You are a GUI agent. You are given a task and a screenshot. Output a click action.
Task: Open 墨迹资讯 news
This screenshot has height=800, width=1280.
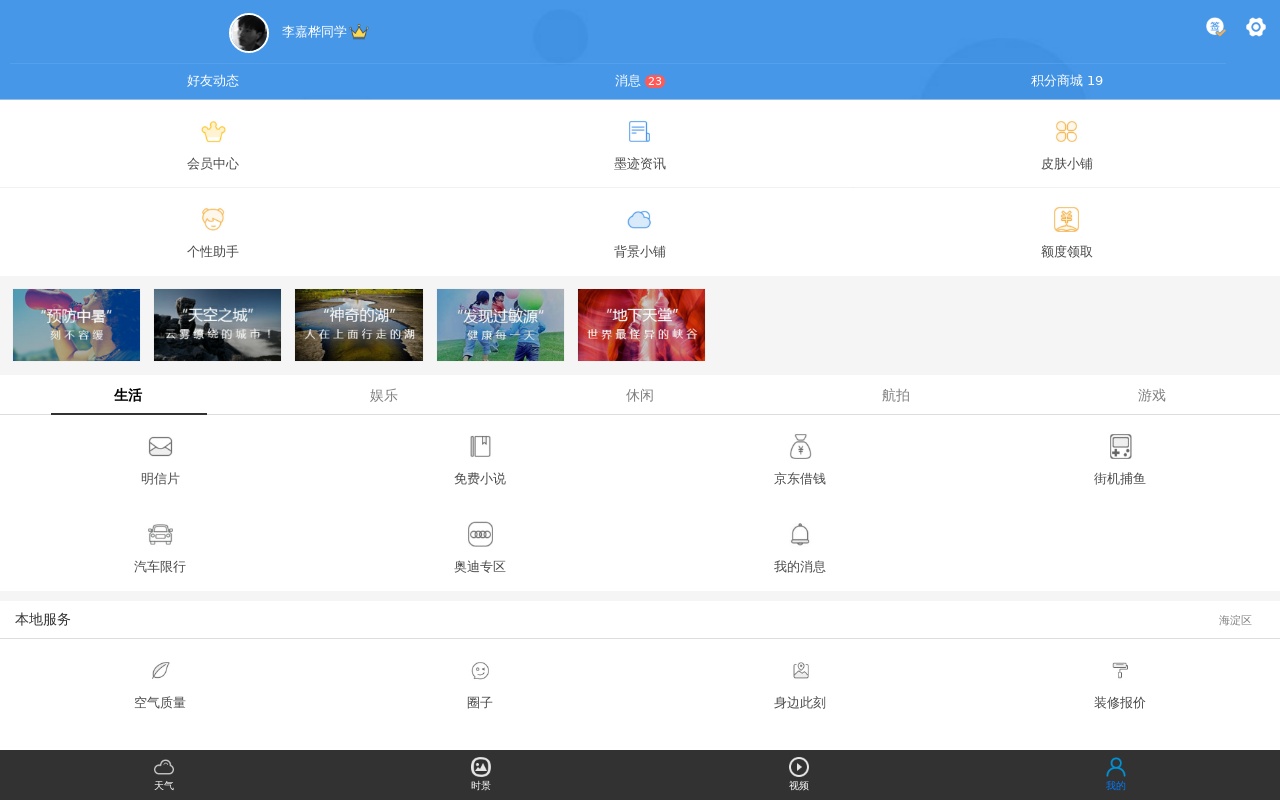pos(639,144)
